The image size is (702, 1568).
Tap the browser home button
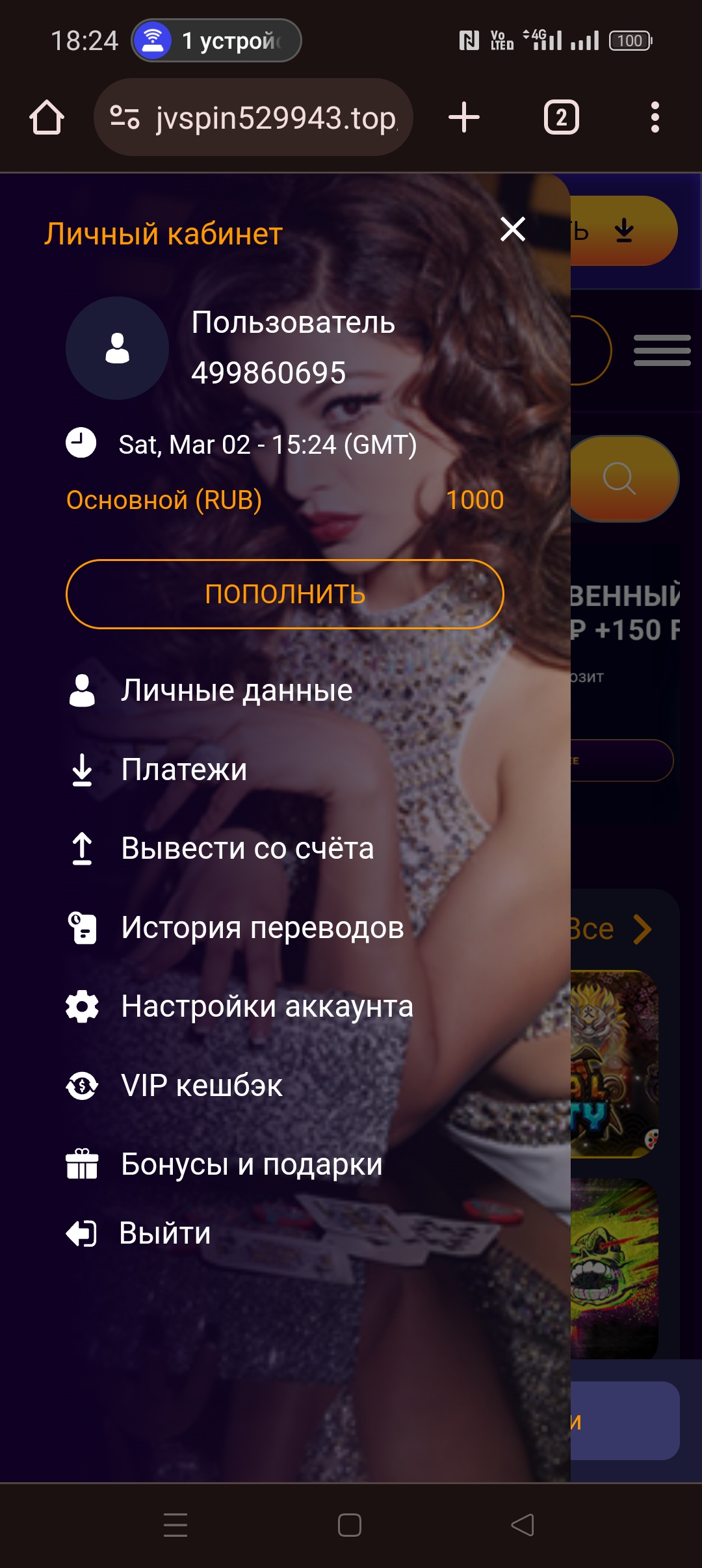click(47, 118)
